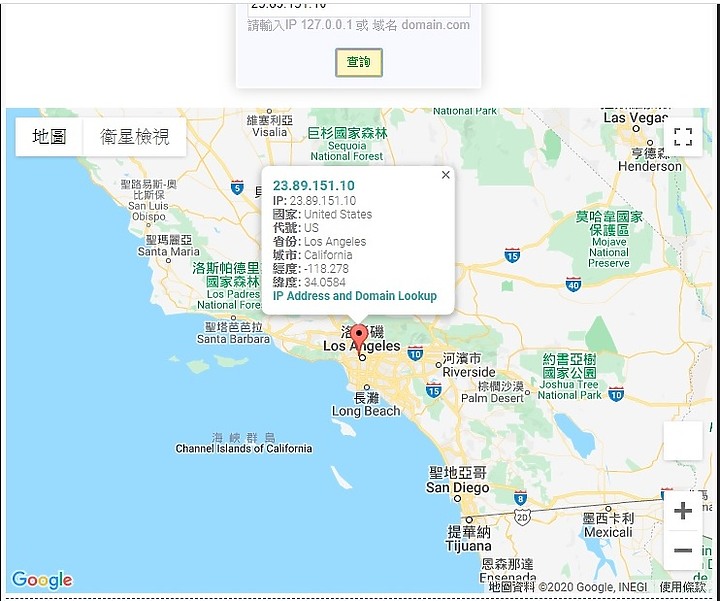Close the 23.89.151.10 info popup
This screenshot has width=720, height=601.
(x=445, y=175)
